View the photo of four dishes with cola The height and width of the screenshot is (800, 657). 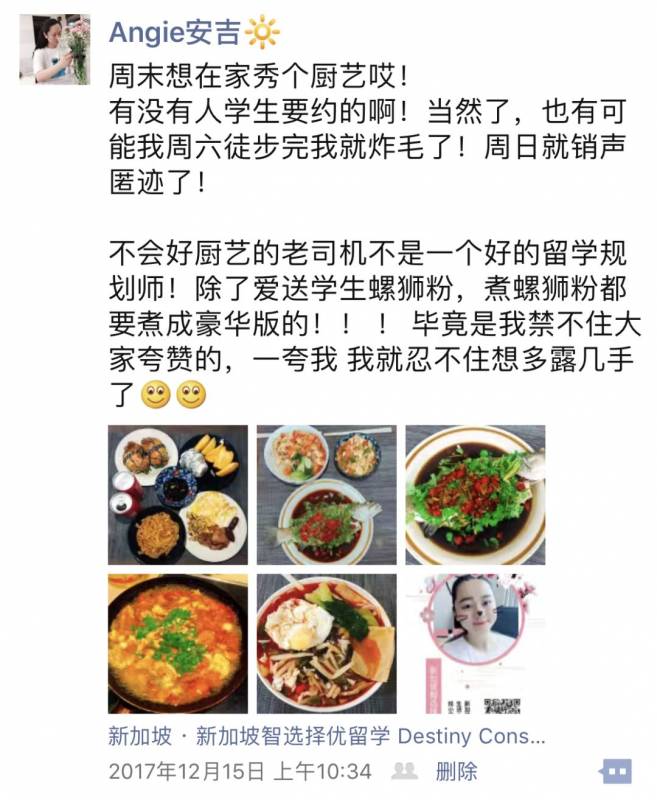(x=178, y=494)
